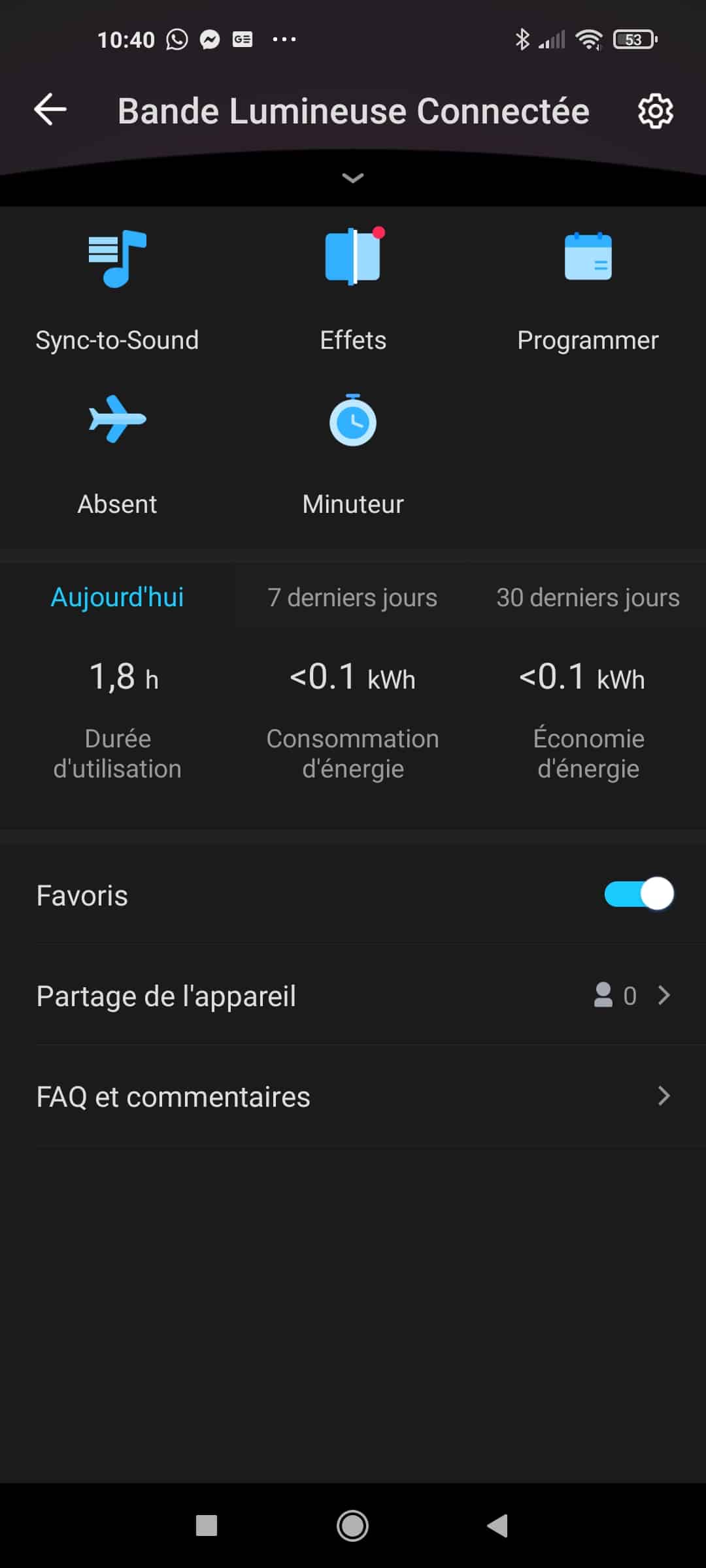Switch to 7 derniers jours tab
Image resolution: width=706 pixels, height=1568 pixels.
click(353, 597)
